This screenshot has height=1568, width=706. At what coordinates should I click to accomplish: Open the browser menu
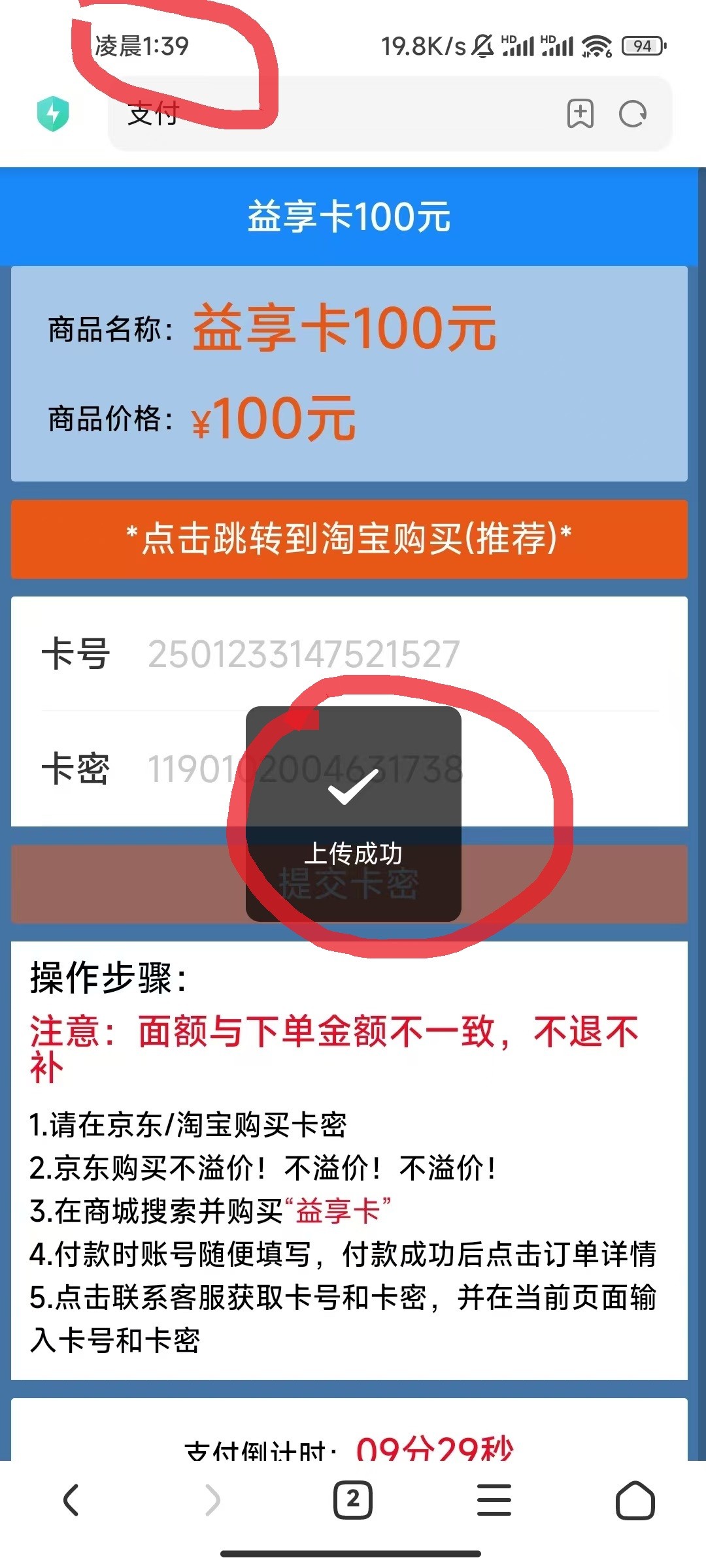pyautogui.click(x=494, y=1499)
